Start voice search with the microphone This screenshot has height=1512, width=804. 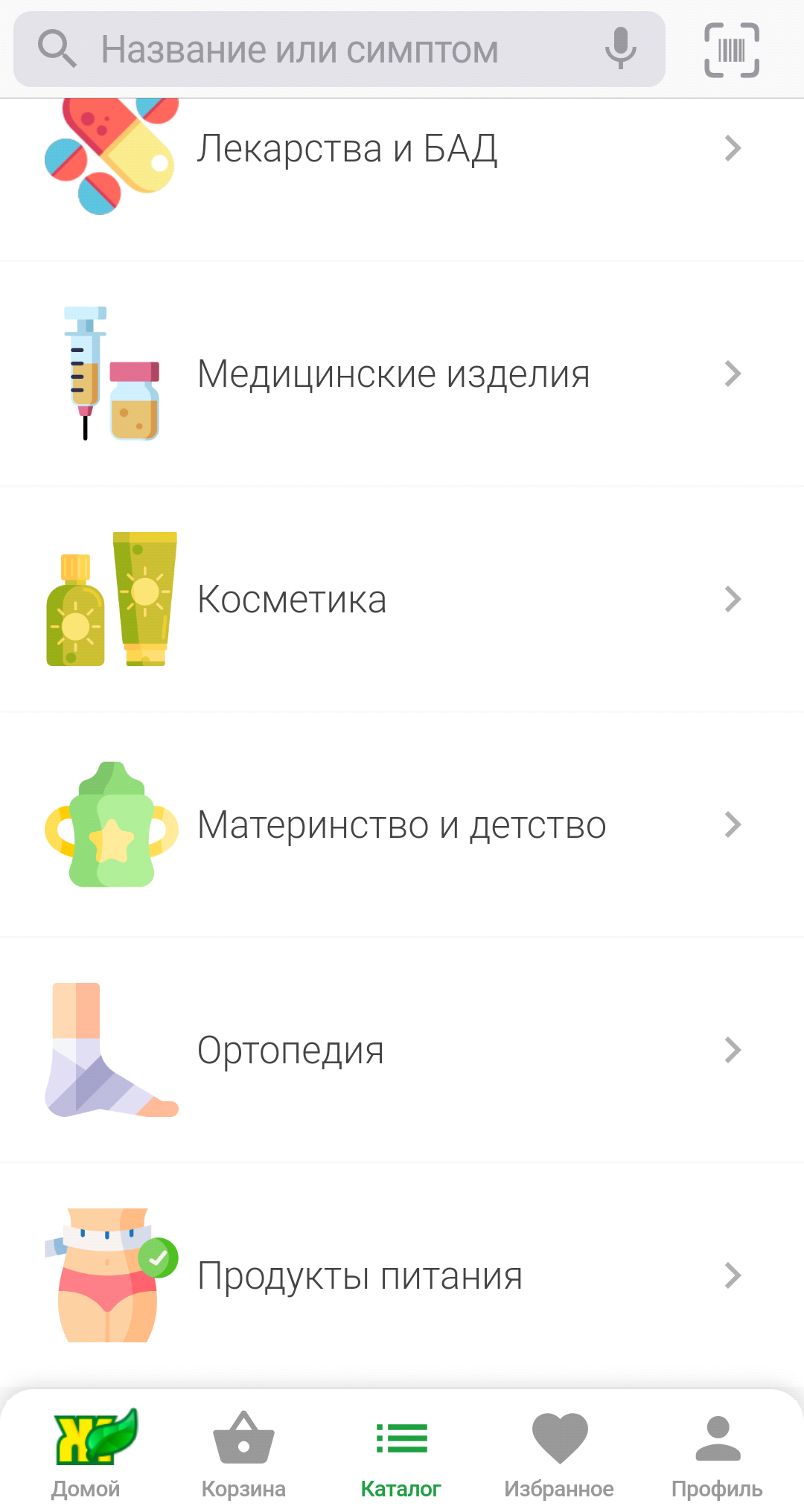click(620, 49)
